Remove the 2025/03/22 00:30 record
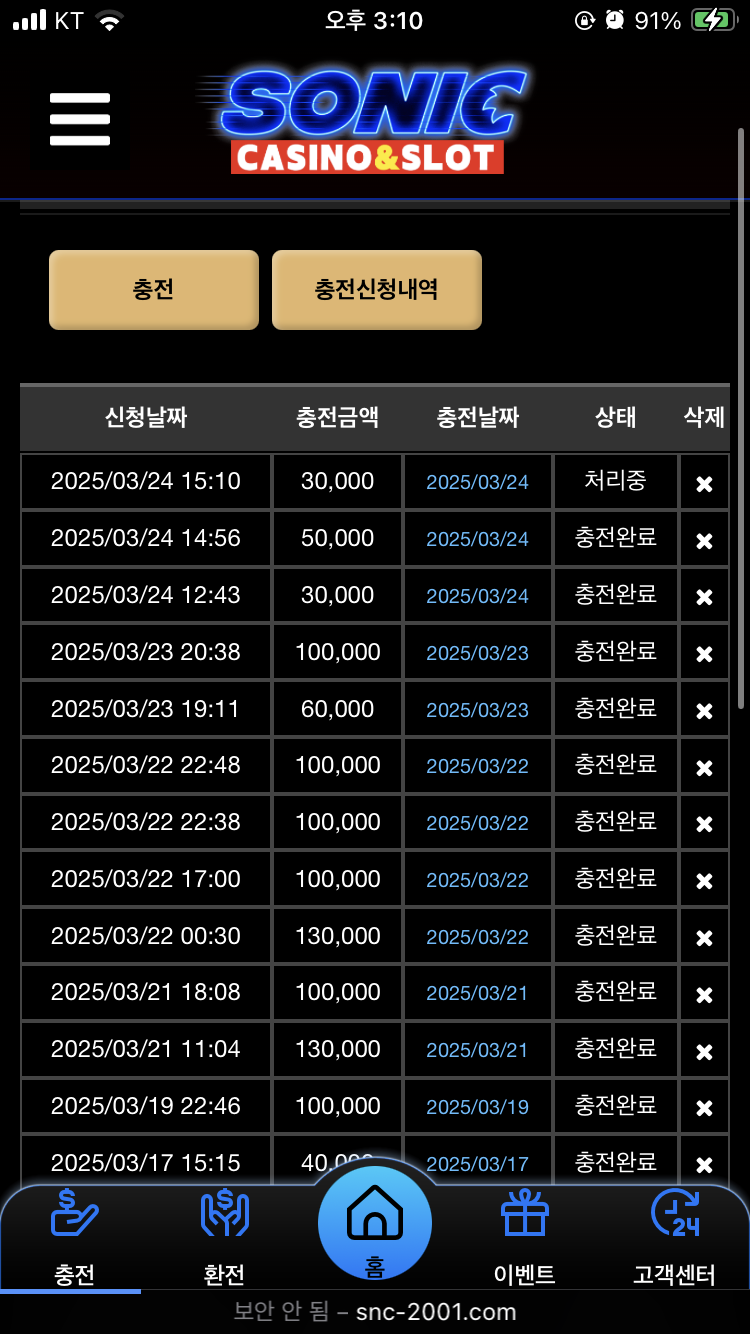 pos(704,939)
